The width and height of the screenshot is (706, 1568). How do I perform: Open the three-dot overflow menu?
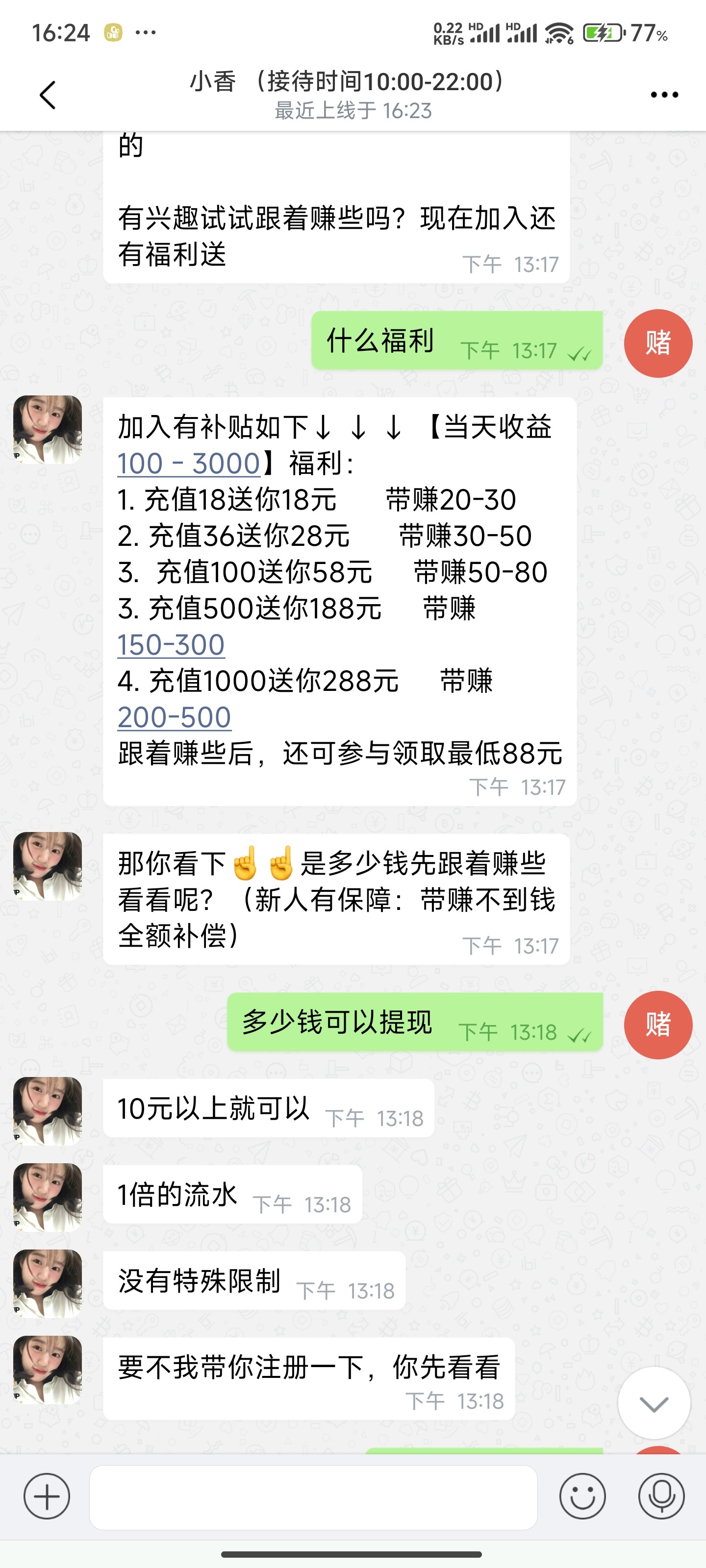(x=664, y=95)
